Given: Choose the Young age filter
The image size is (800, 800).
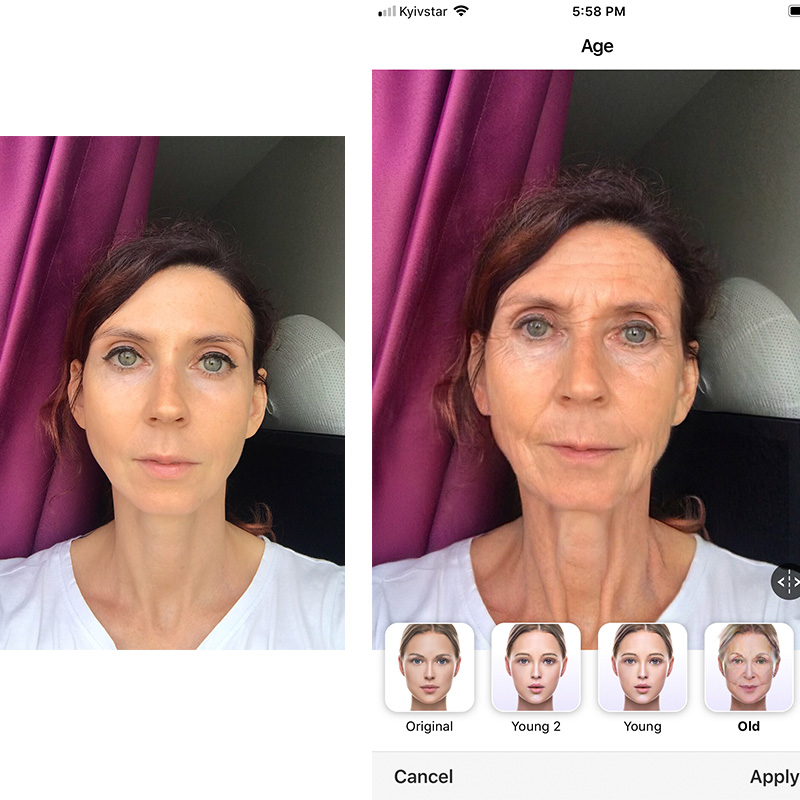Looking at the screenshot, I should (642, 667).
